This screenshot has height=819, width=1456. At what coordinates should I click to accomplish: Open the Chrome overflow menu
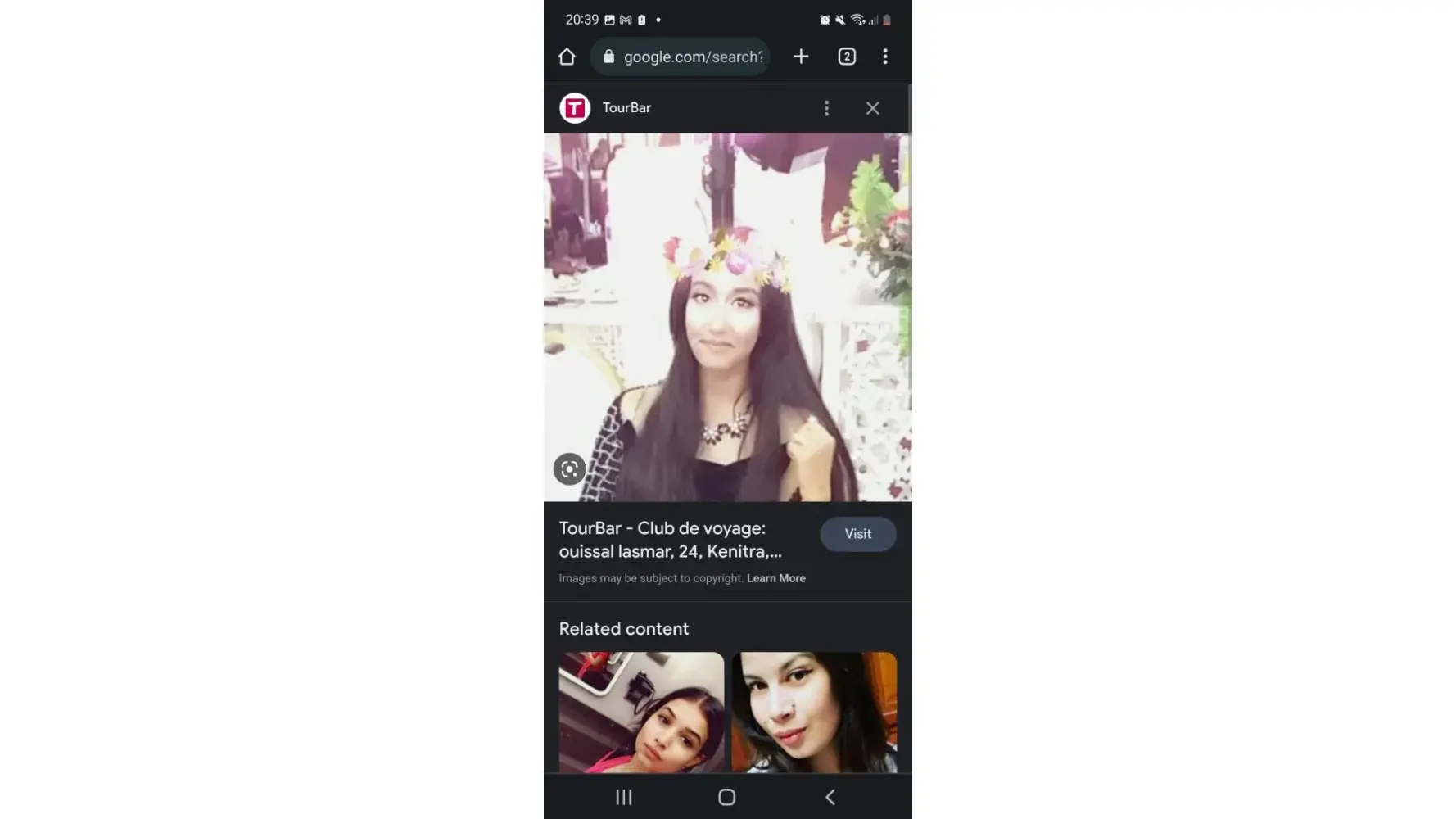[x=885, y=57]
